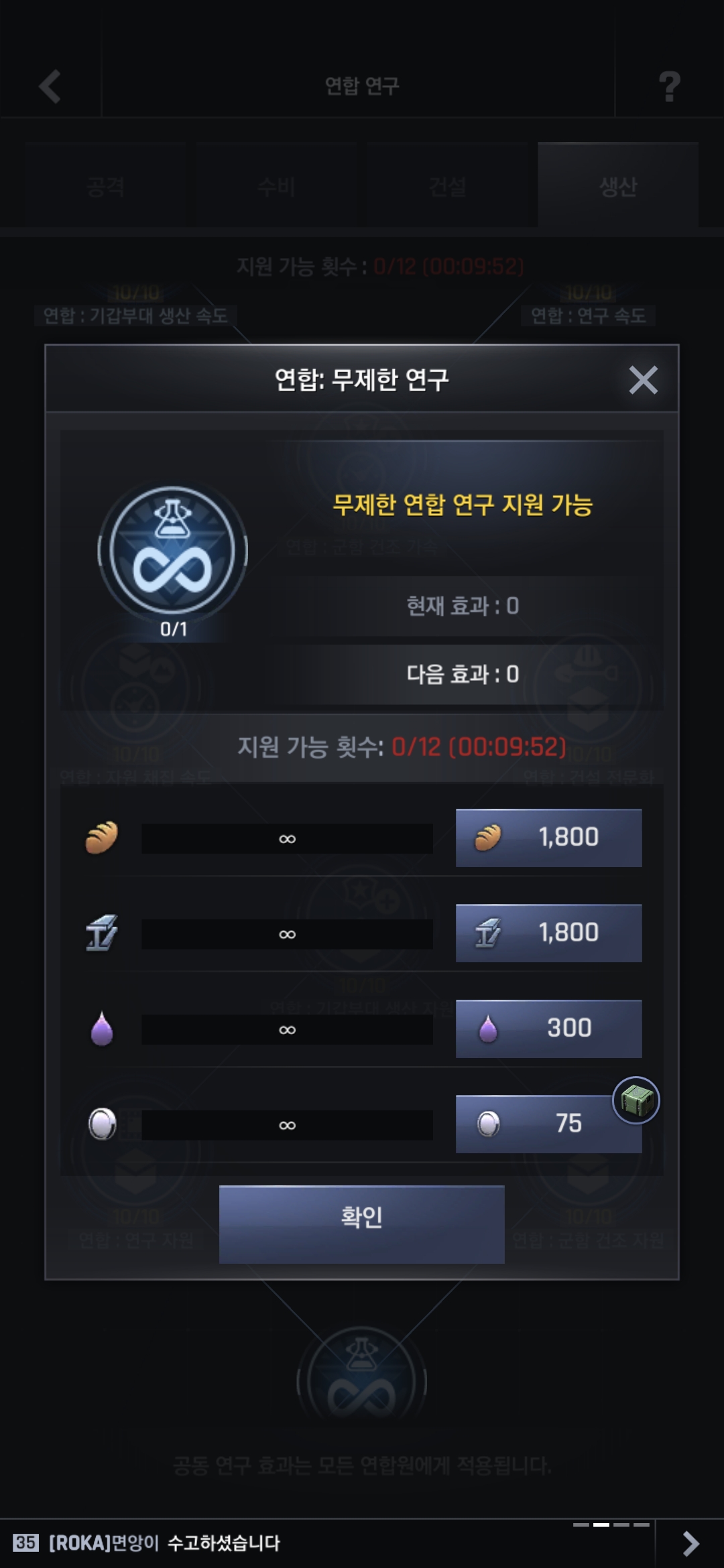Donate 1,800 bread resources

548,838
